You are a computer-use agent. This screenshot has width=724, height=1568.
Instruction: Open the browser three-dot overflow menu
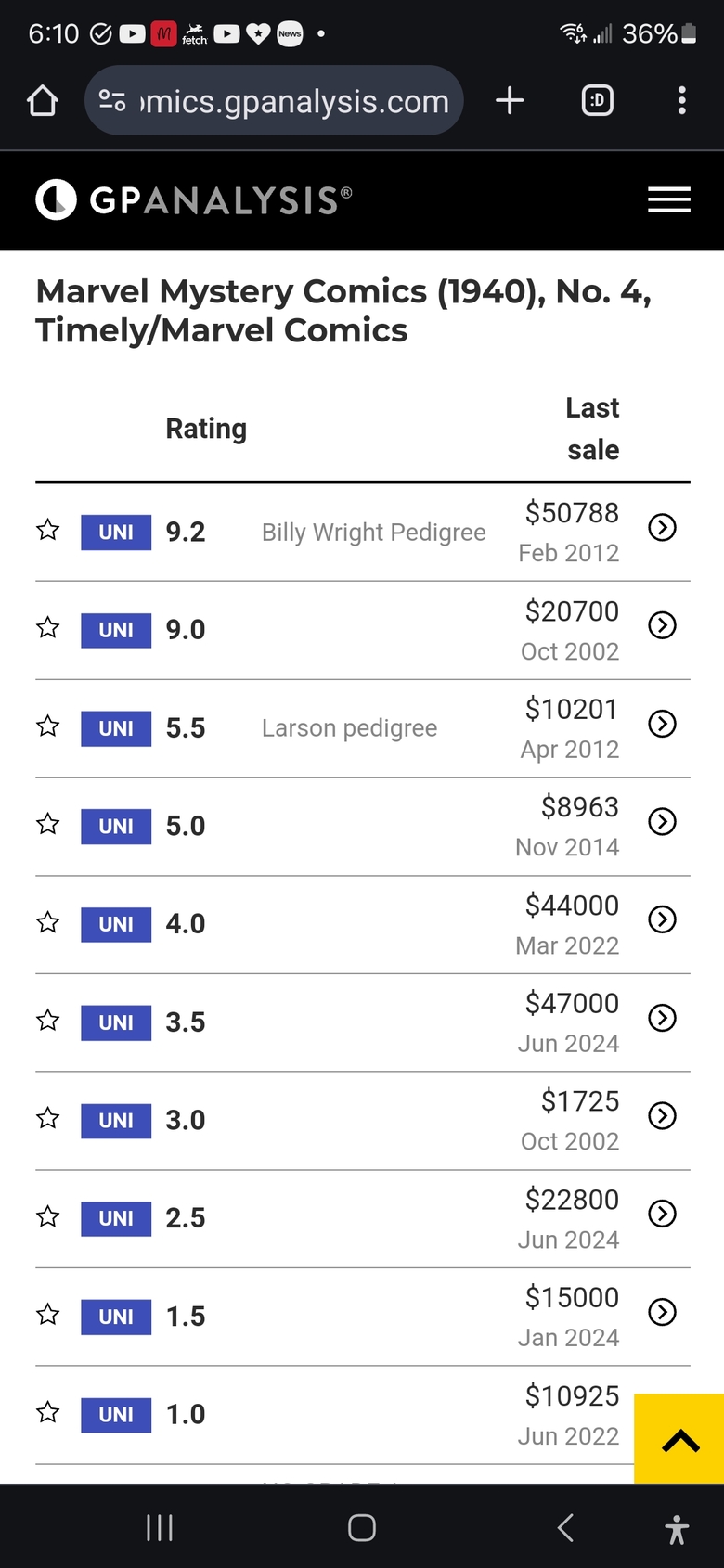(x=682, y=100)
